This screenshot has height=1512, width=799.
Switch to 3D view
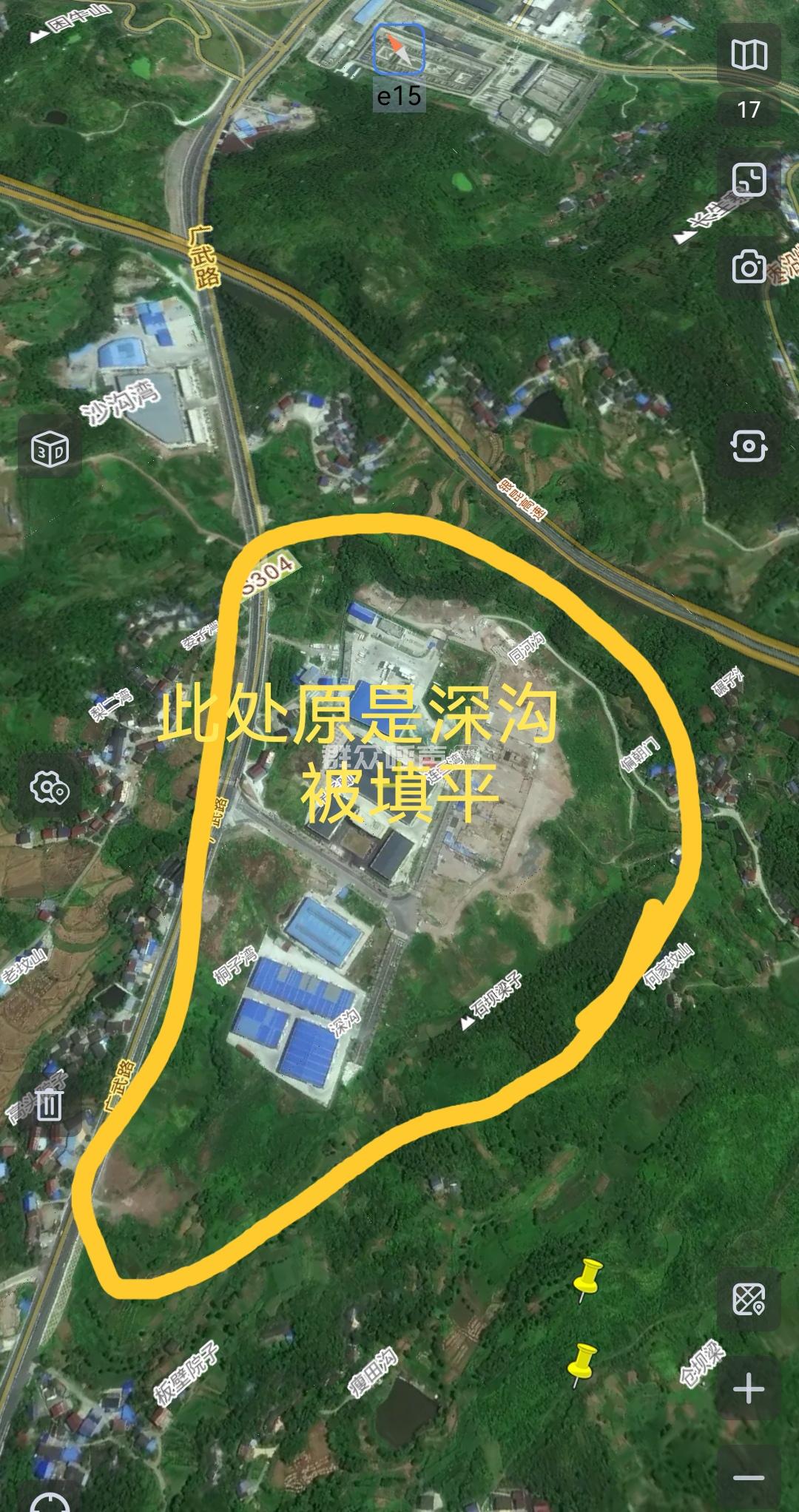point(50,449)
